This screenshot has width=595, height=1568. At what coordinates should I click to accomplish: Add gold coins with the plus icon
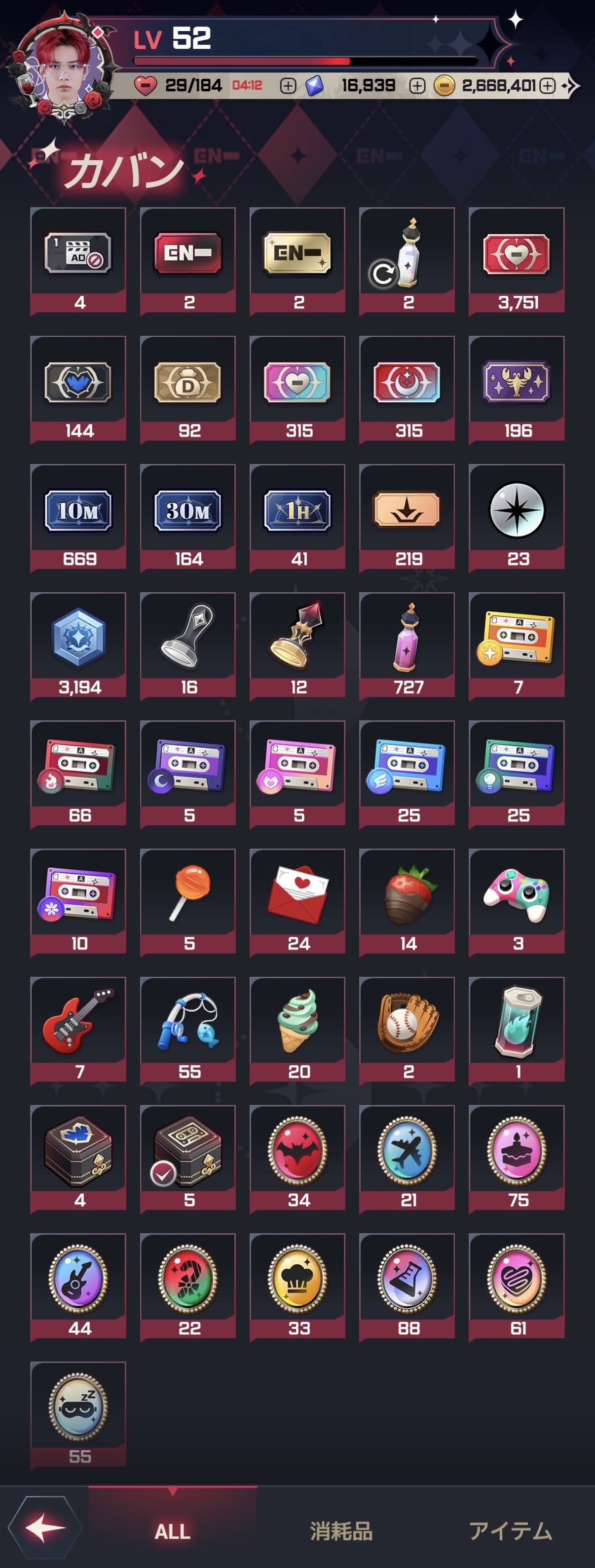pos(548,86)
